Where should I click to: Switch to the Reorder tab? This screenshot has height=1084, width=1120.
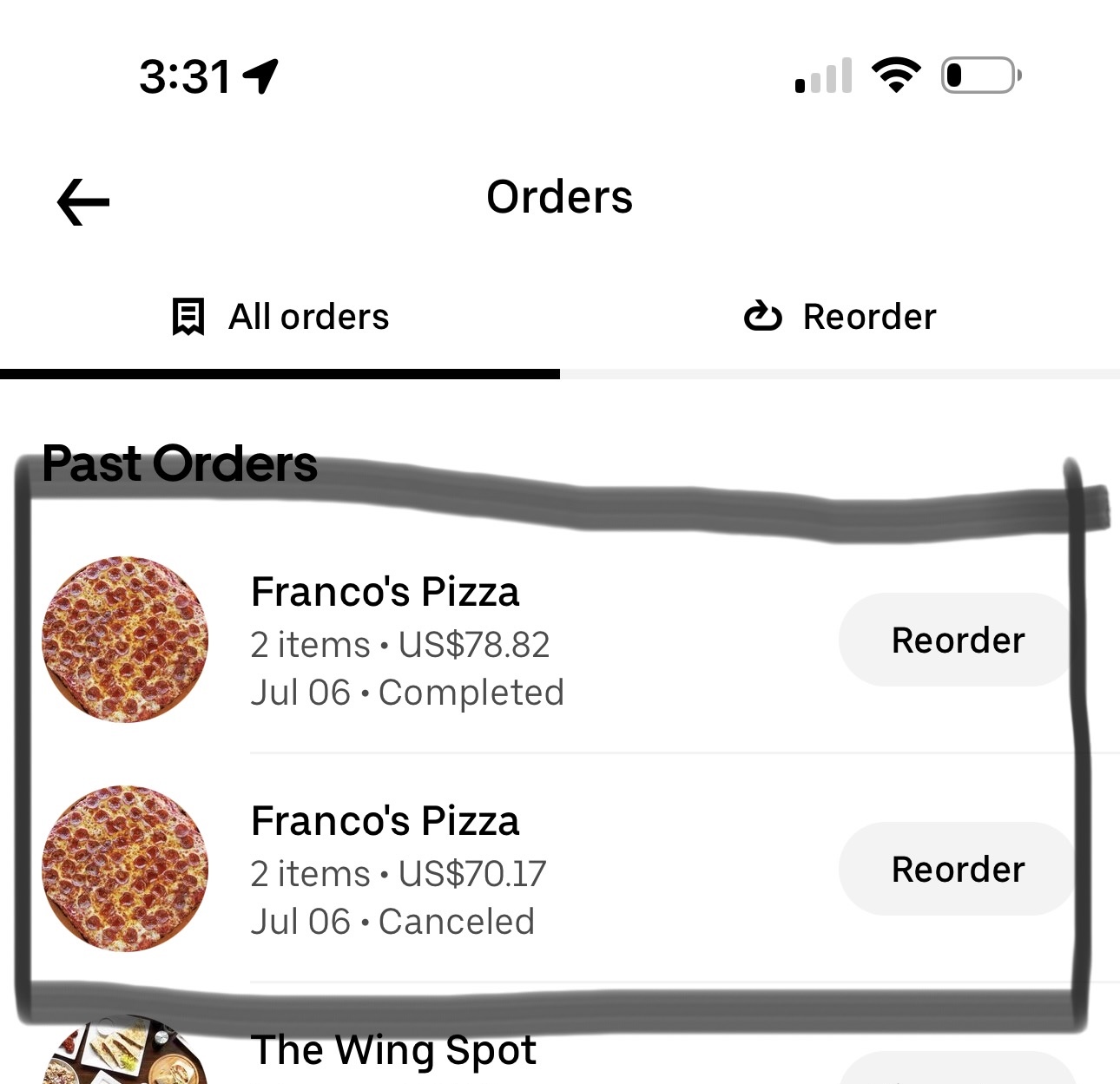point(840,317)
